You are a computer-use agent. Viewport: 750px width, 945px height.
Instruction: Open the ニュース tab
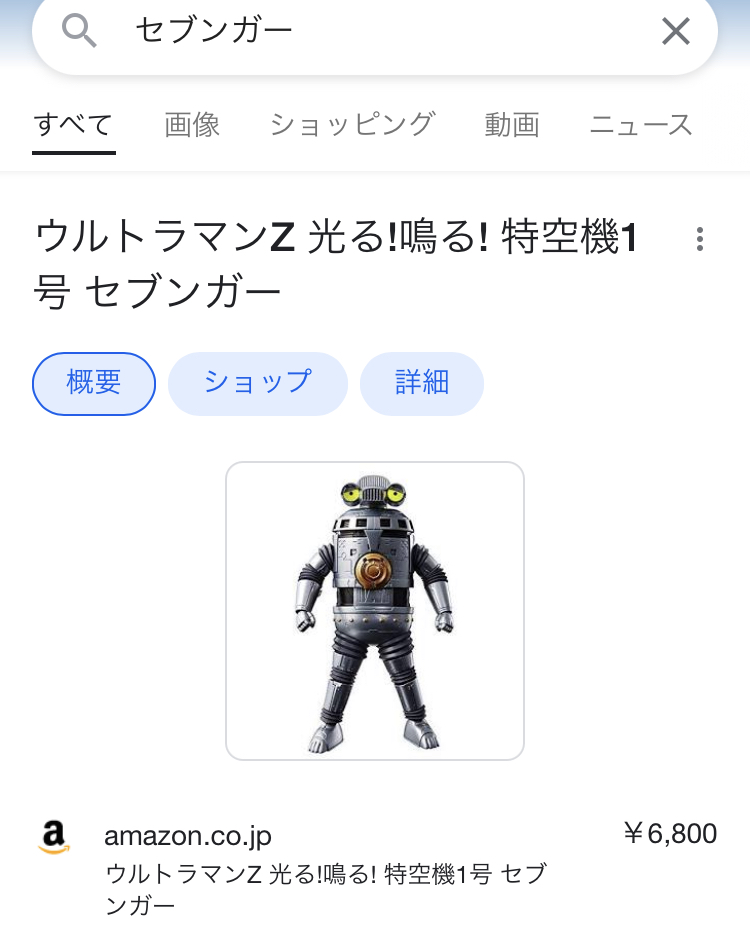point(641,125)
